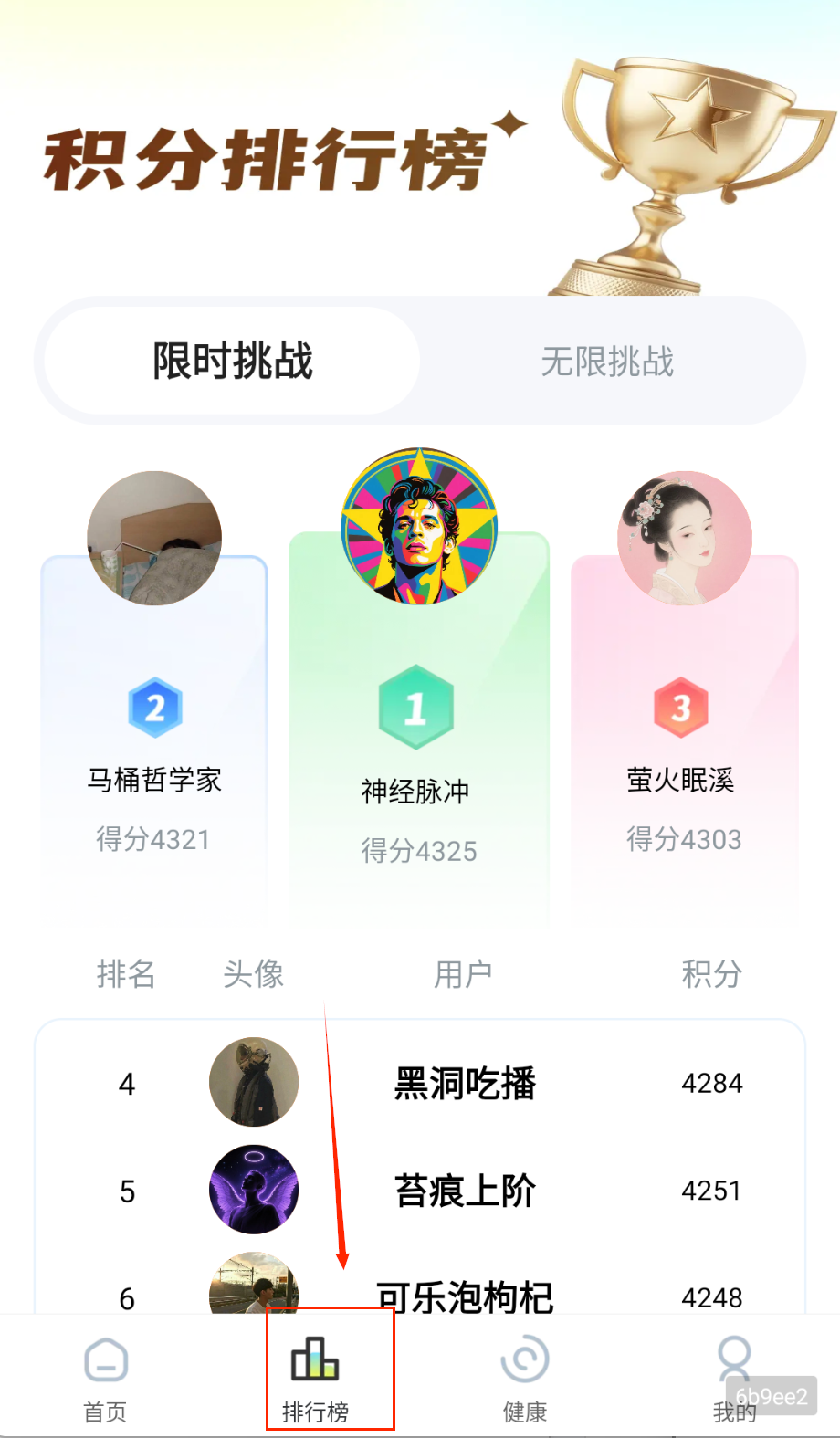Select the 苔痕上阶 ranking row

click(x=465, y=1191)
